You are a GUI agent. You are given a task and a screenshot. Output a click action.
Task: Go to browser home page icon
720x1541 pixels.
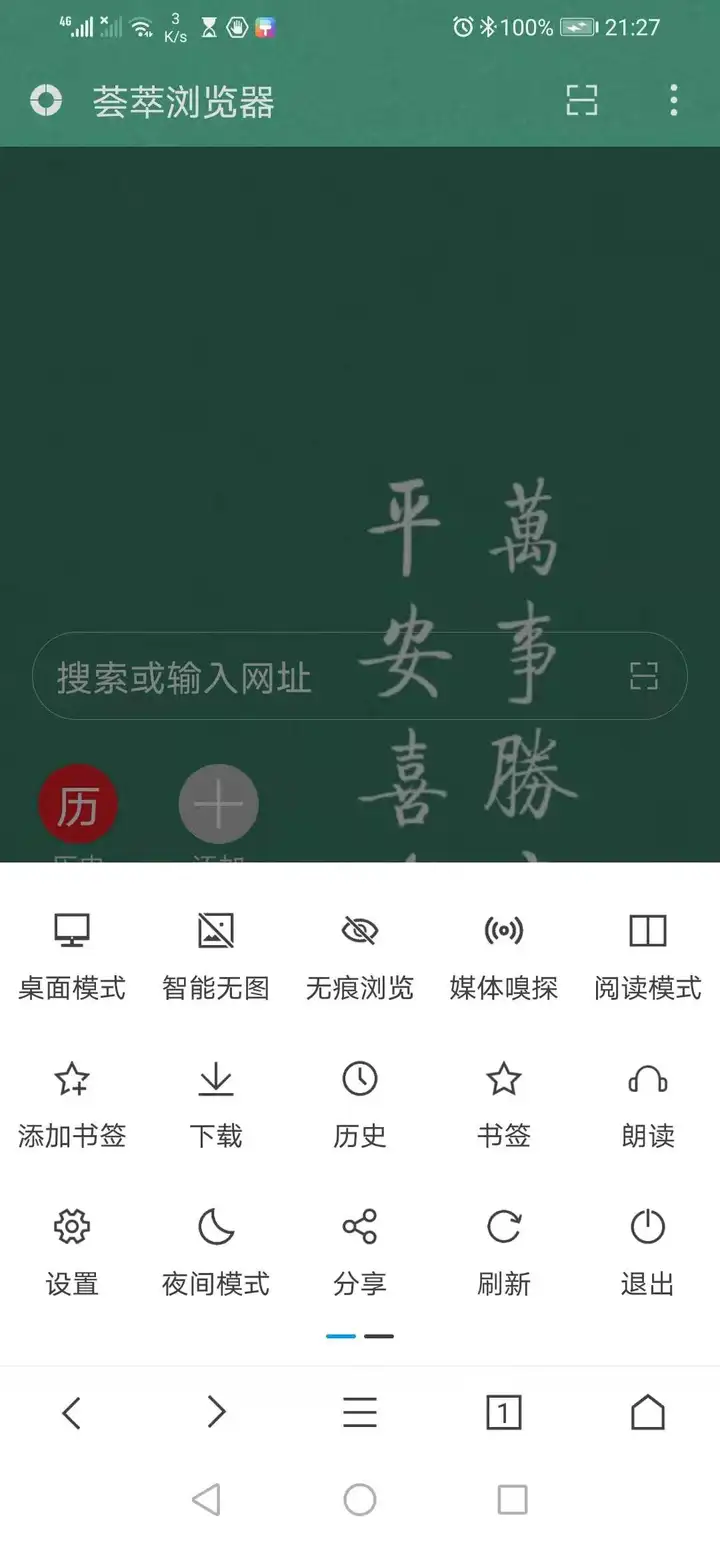(x=647, y=1412)
